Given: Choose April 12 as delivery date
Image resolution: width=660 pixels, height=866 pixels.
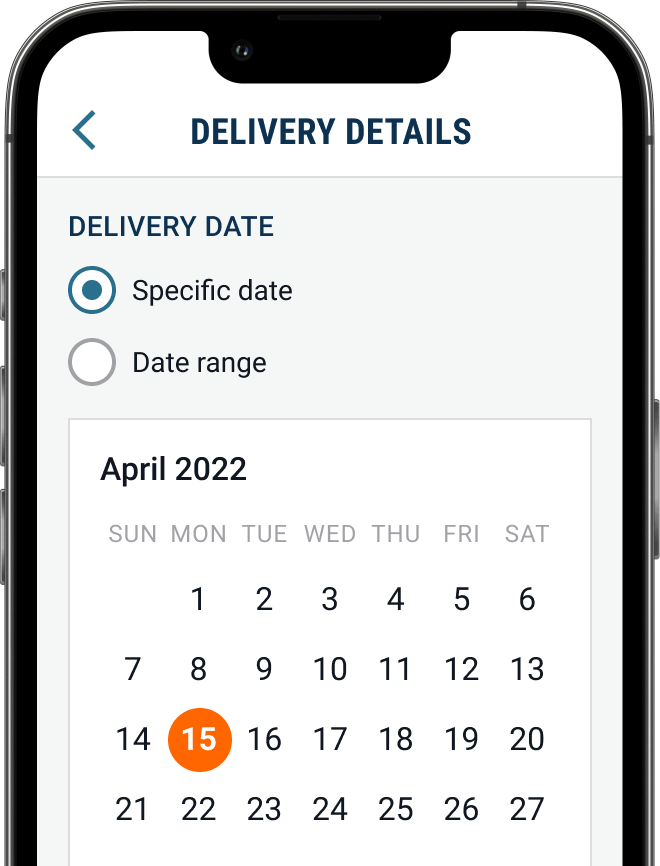Looking at the screenshot, I should [x=461, y=669].
